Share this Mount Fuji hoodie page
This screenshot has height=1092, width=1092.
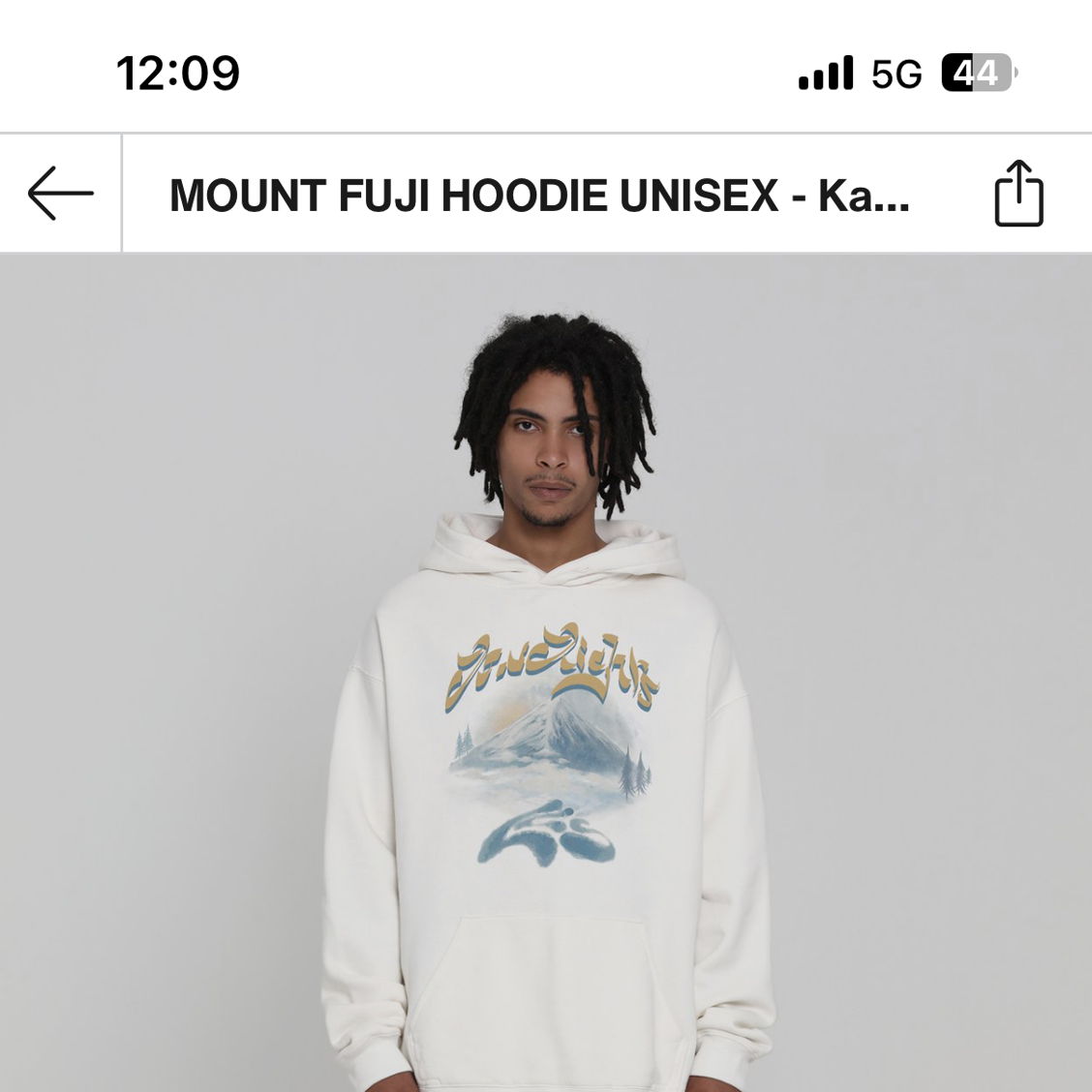pos(1018,195)
